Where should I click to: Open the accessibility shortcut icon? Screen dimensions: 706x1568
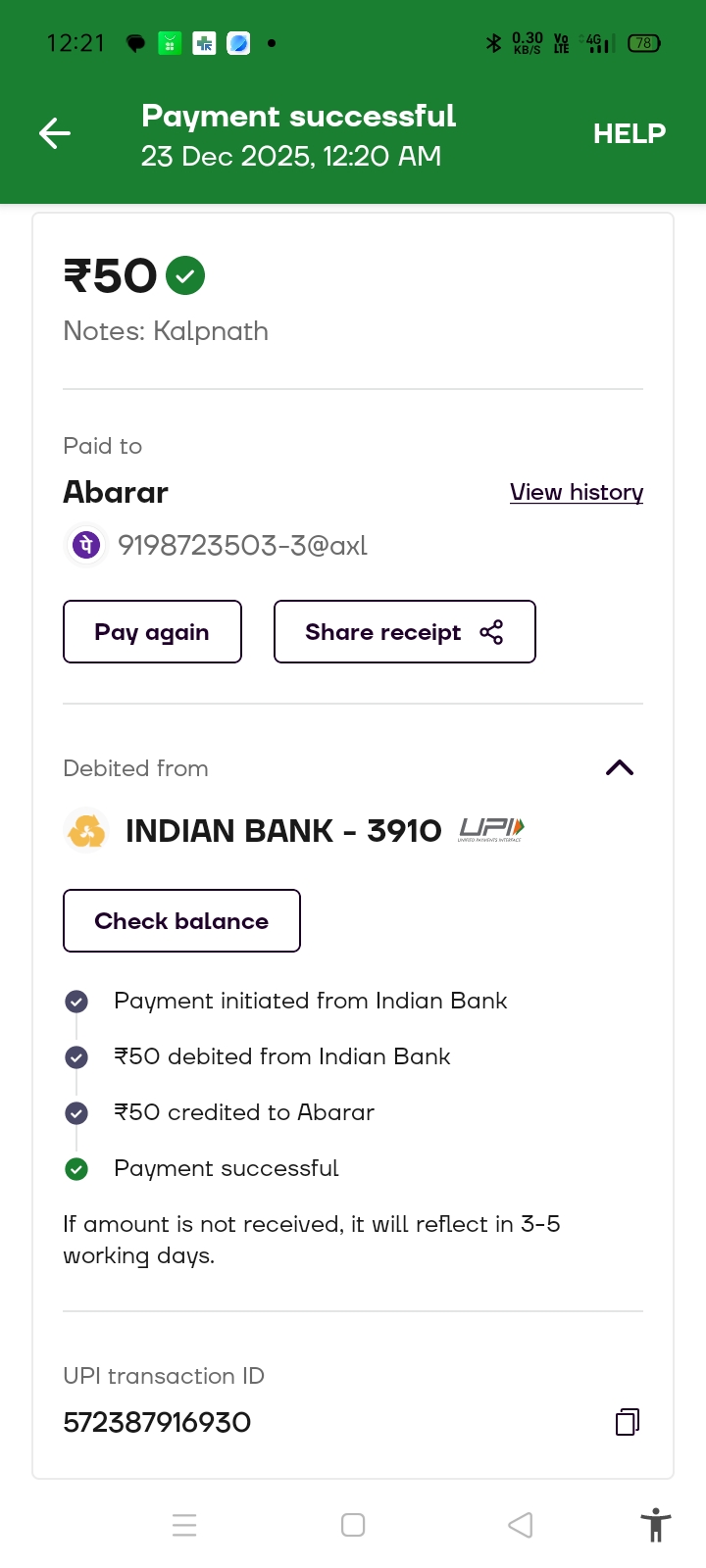pyautogui.click(x=655, y=1525)
